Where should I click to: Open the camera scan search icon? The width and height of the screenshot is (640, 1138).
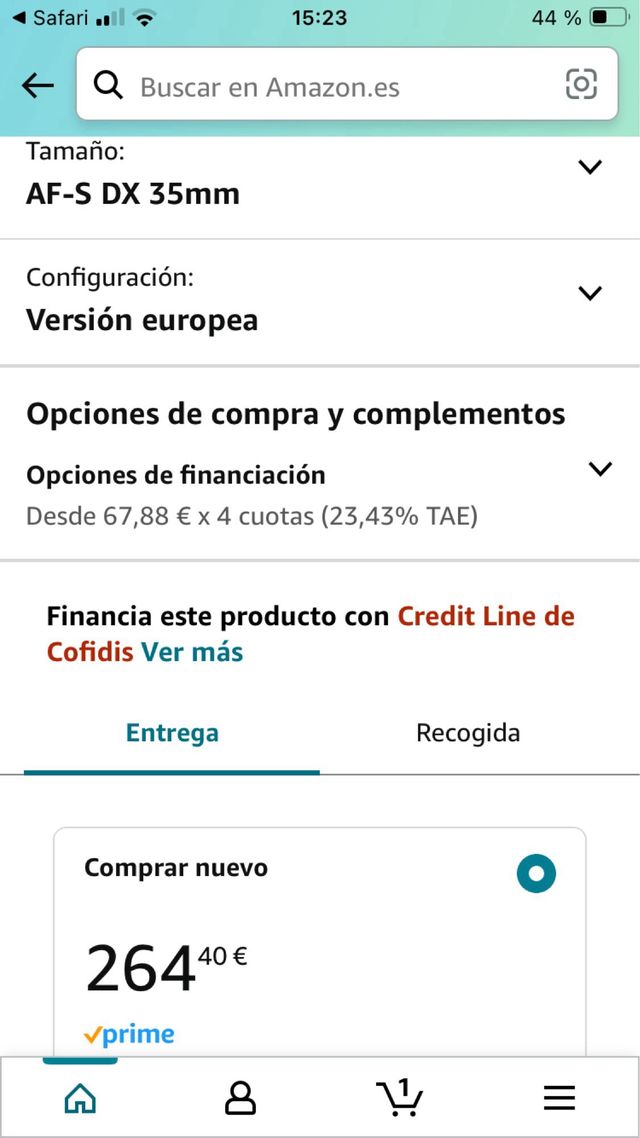[x=581, y=85]
